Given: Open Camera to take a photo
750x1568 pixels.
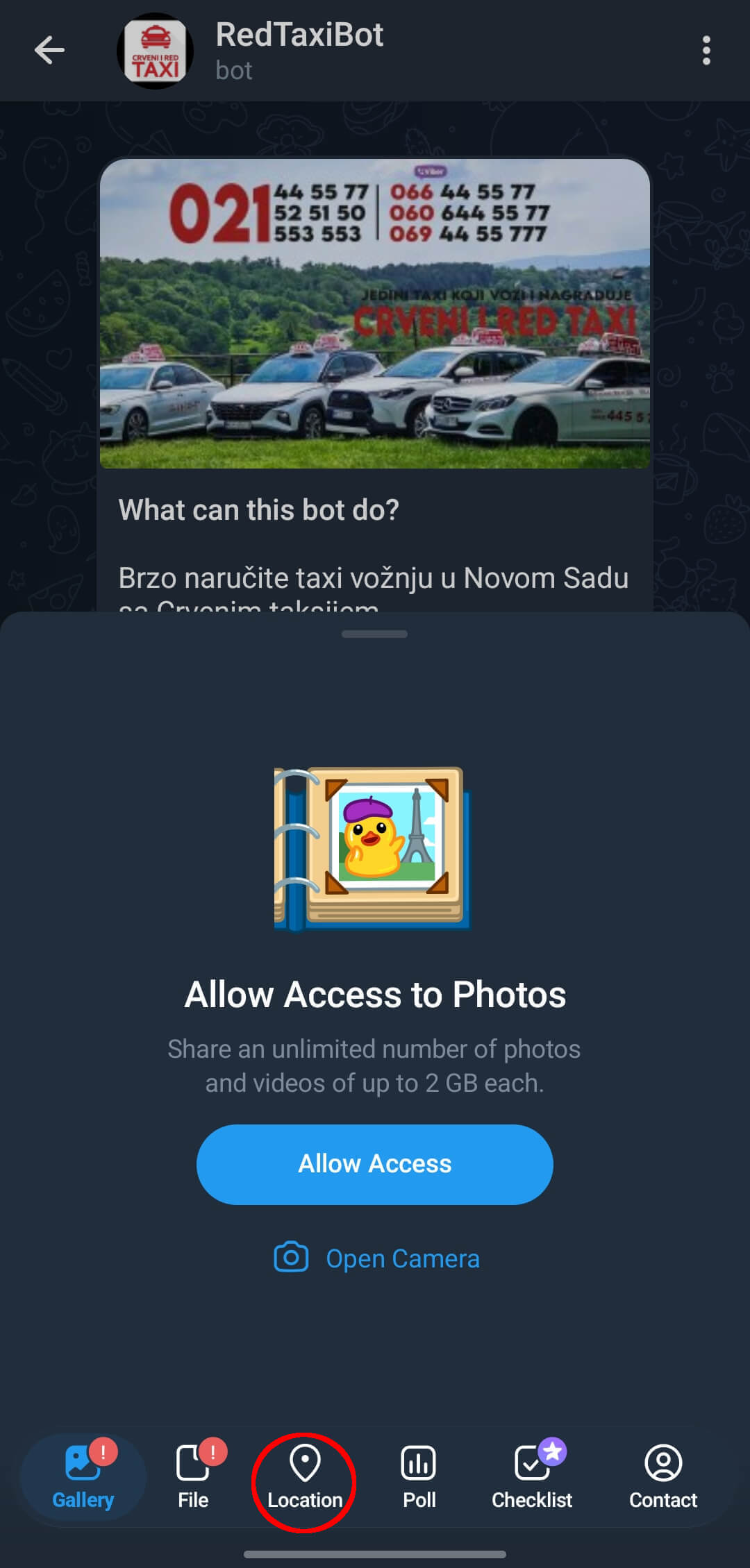Looking at the screenshot, I should [x=377, y=1258].
